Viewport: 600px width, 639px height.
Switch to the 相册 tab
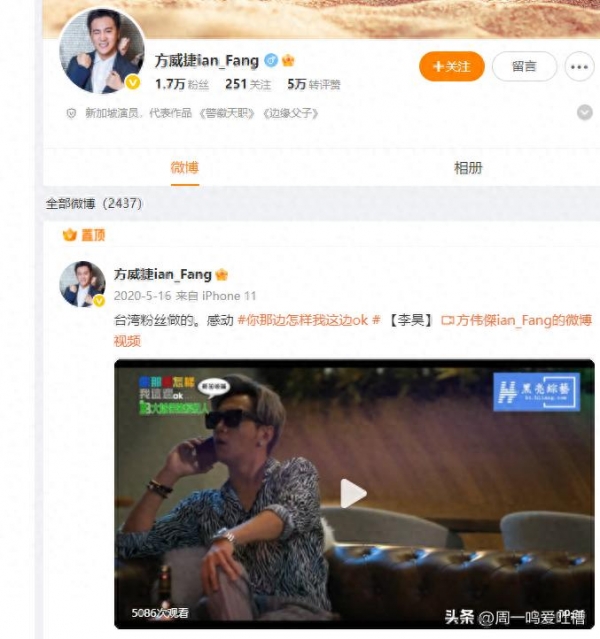click(468, 167)
